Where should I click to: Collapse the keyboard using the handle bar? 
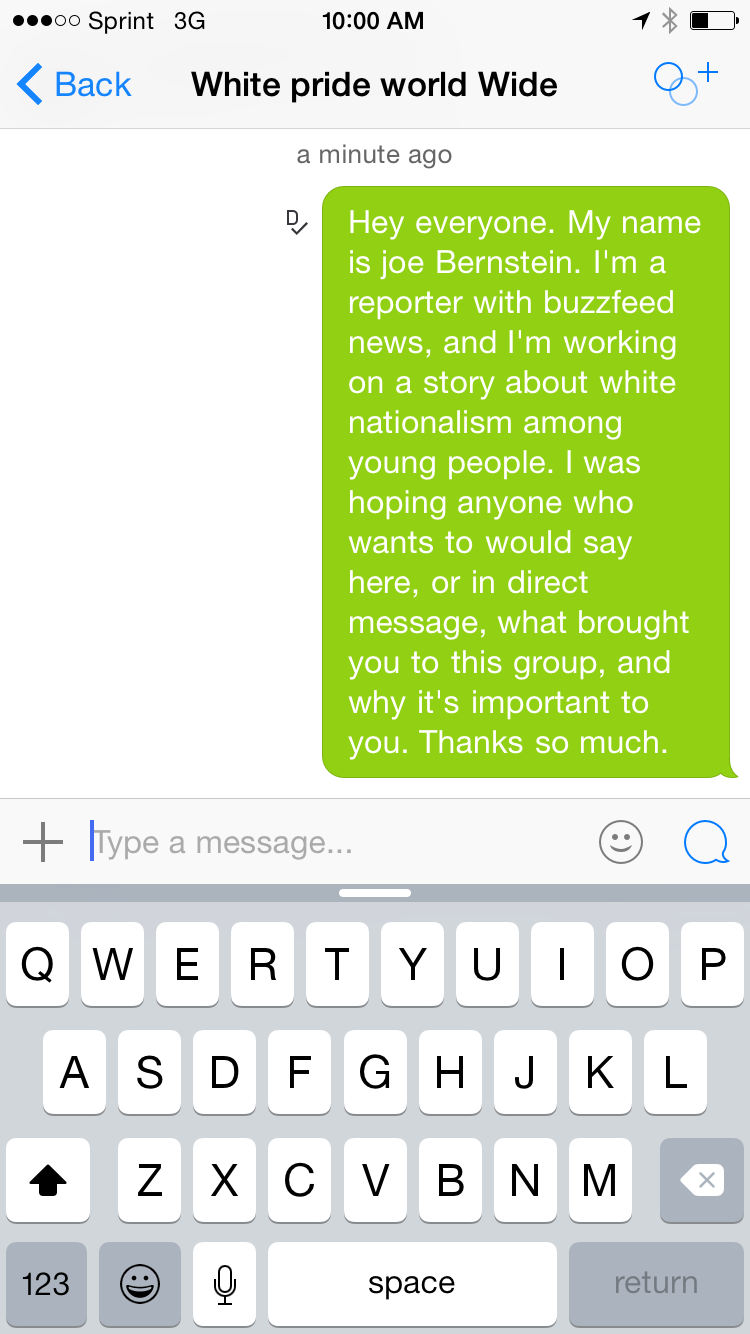[x=375, y=892]
